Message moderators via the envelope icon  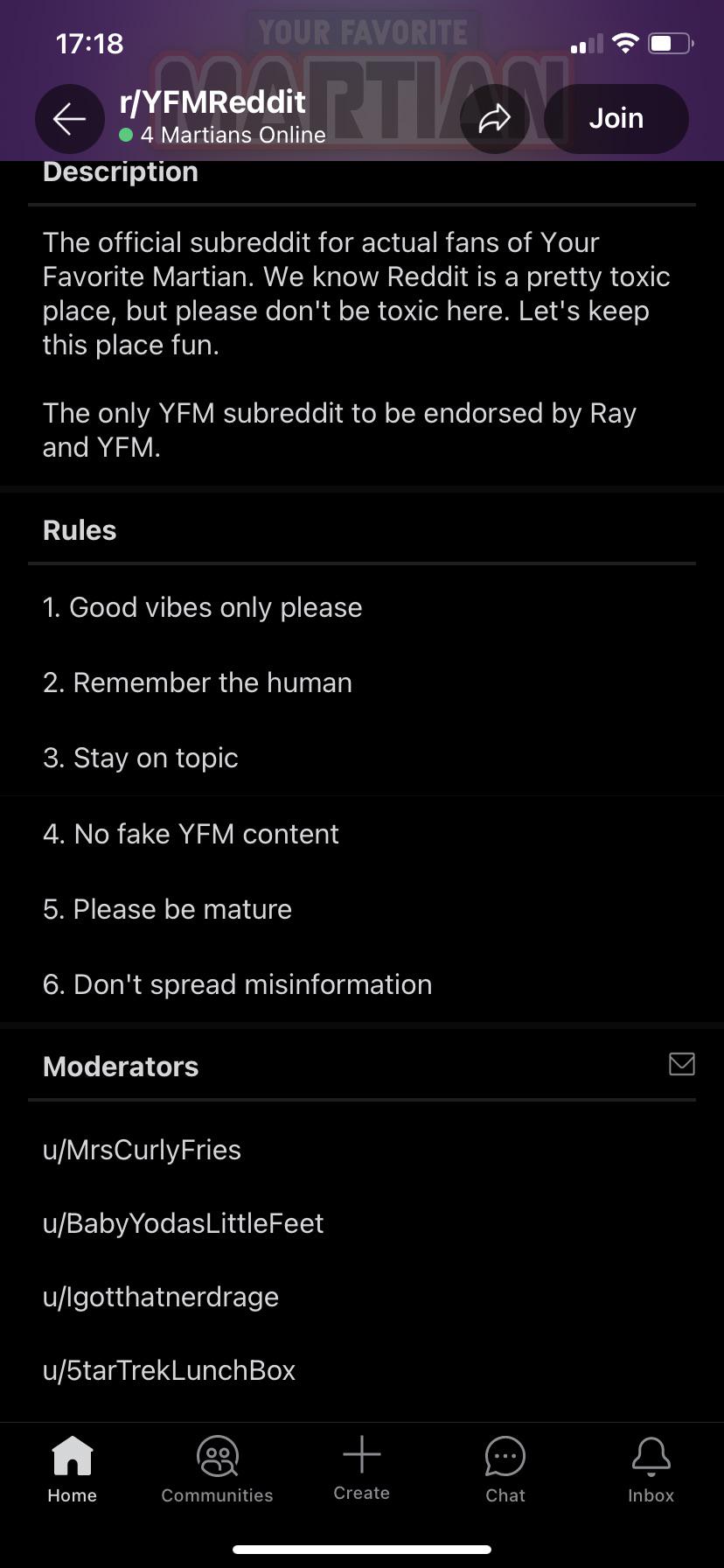point(681,1065)
